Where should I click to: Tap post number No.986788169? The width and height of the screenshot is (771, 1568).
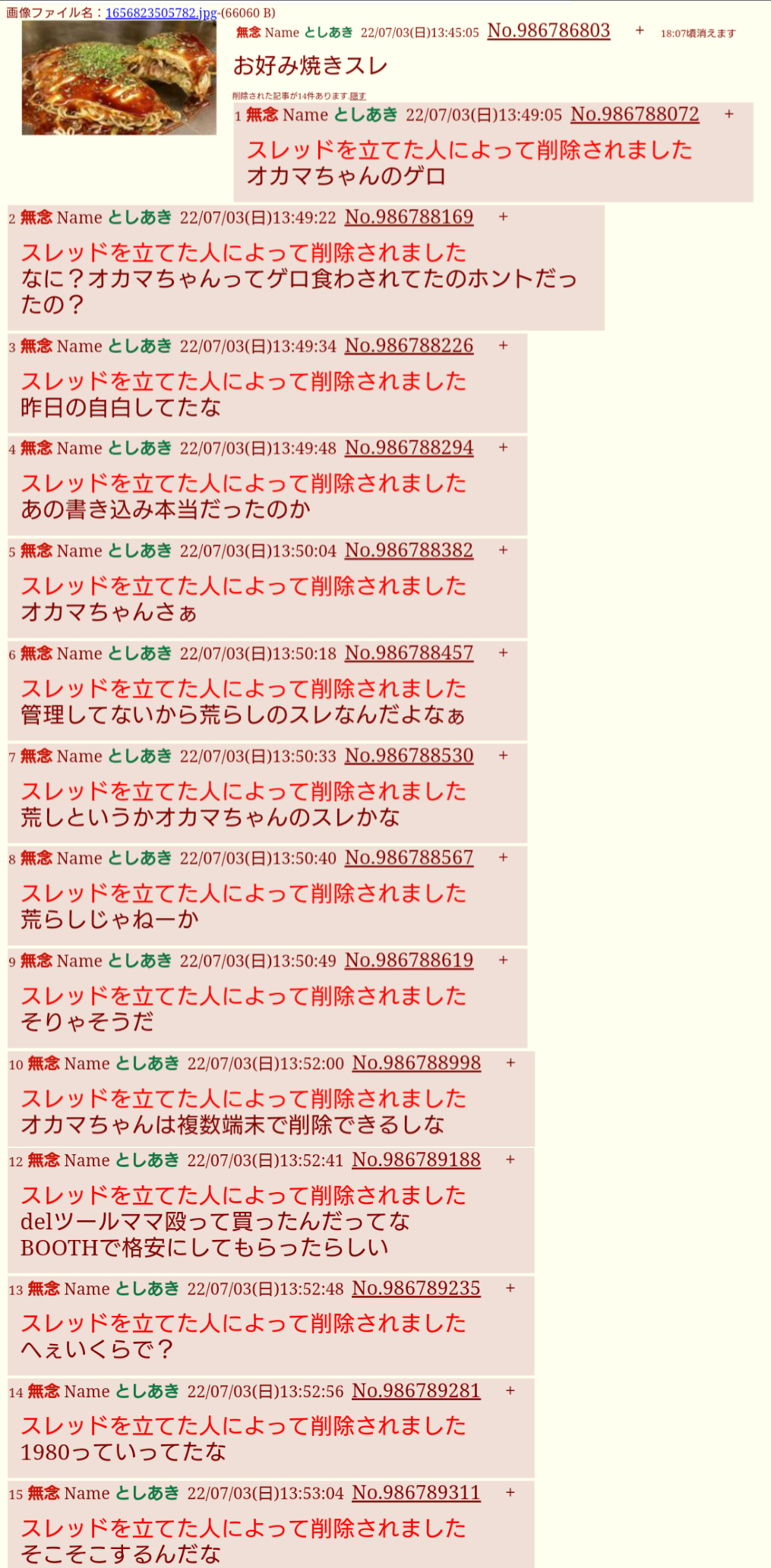409,217
